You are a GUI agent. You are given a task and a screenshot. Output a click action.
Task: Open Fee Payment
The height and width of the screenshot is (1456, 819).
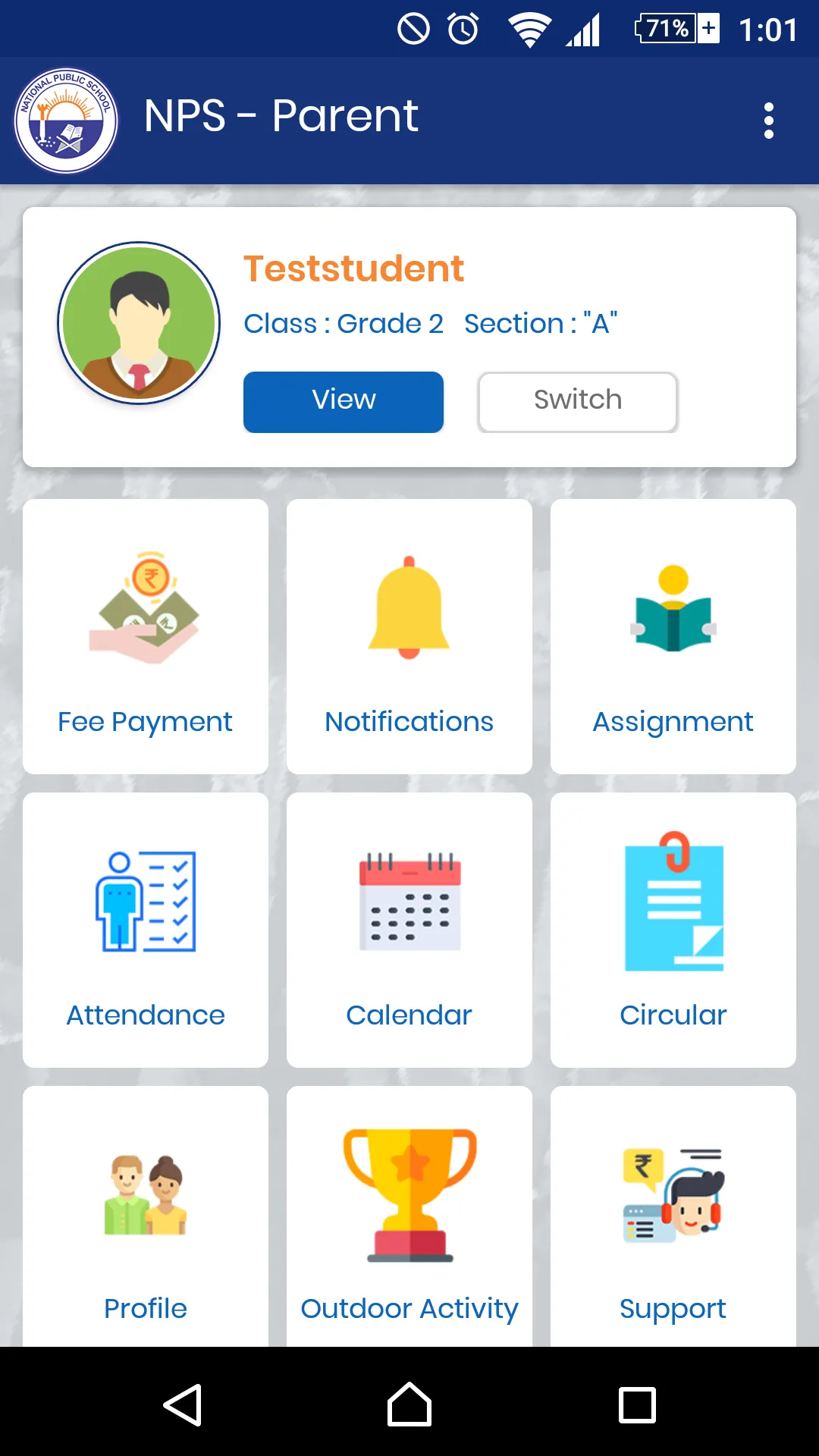click(146, 636)
